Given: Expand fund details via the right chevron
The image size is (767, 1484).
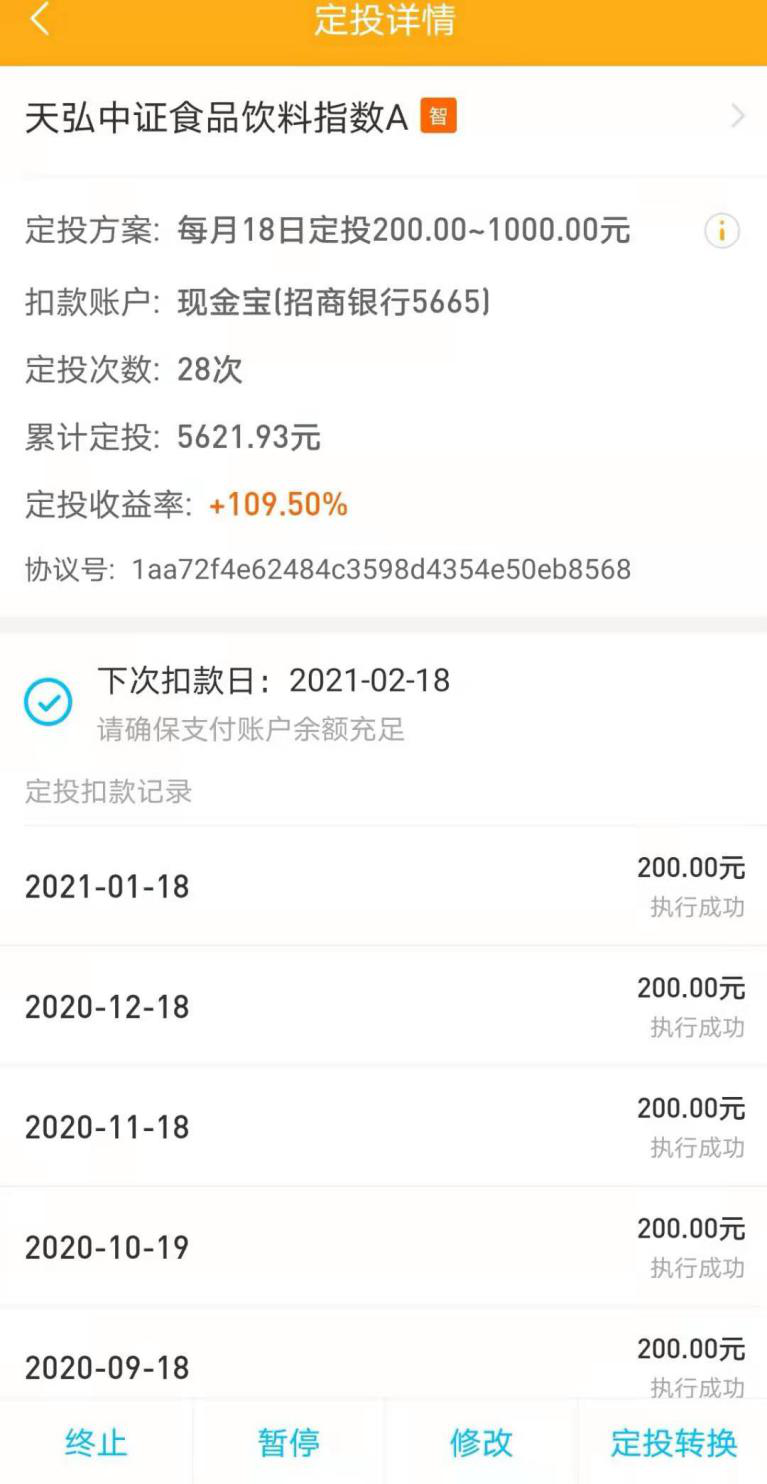Looking at the screenshot, I should coord(738,115).
